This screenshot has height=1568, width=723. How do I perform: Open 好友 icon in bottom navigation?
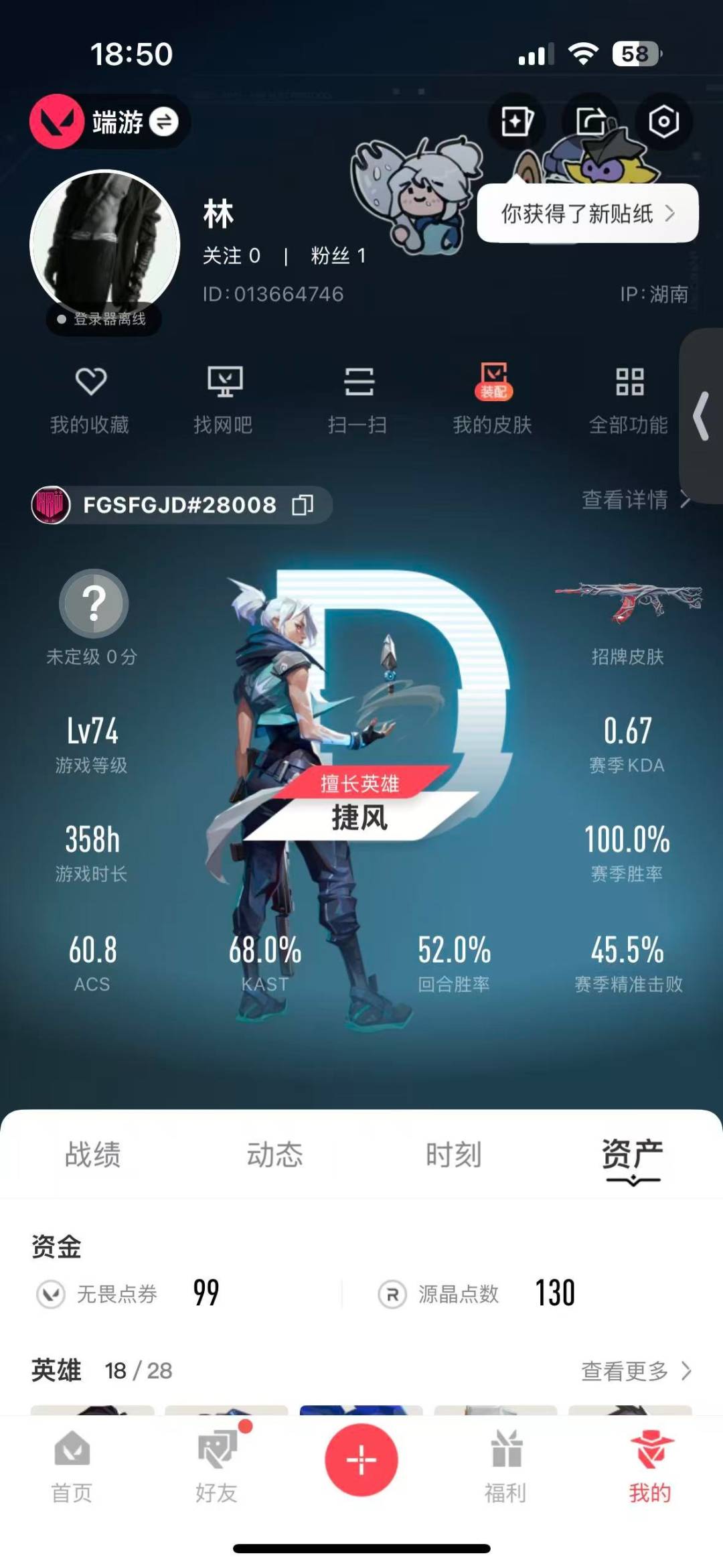click(216, 1460)
